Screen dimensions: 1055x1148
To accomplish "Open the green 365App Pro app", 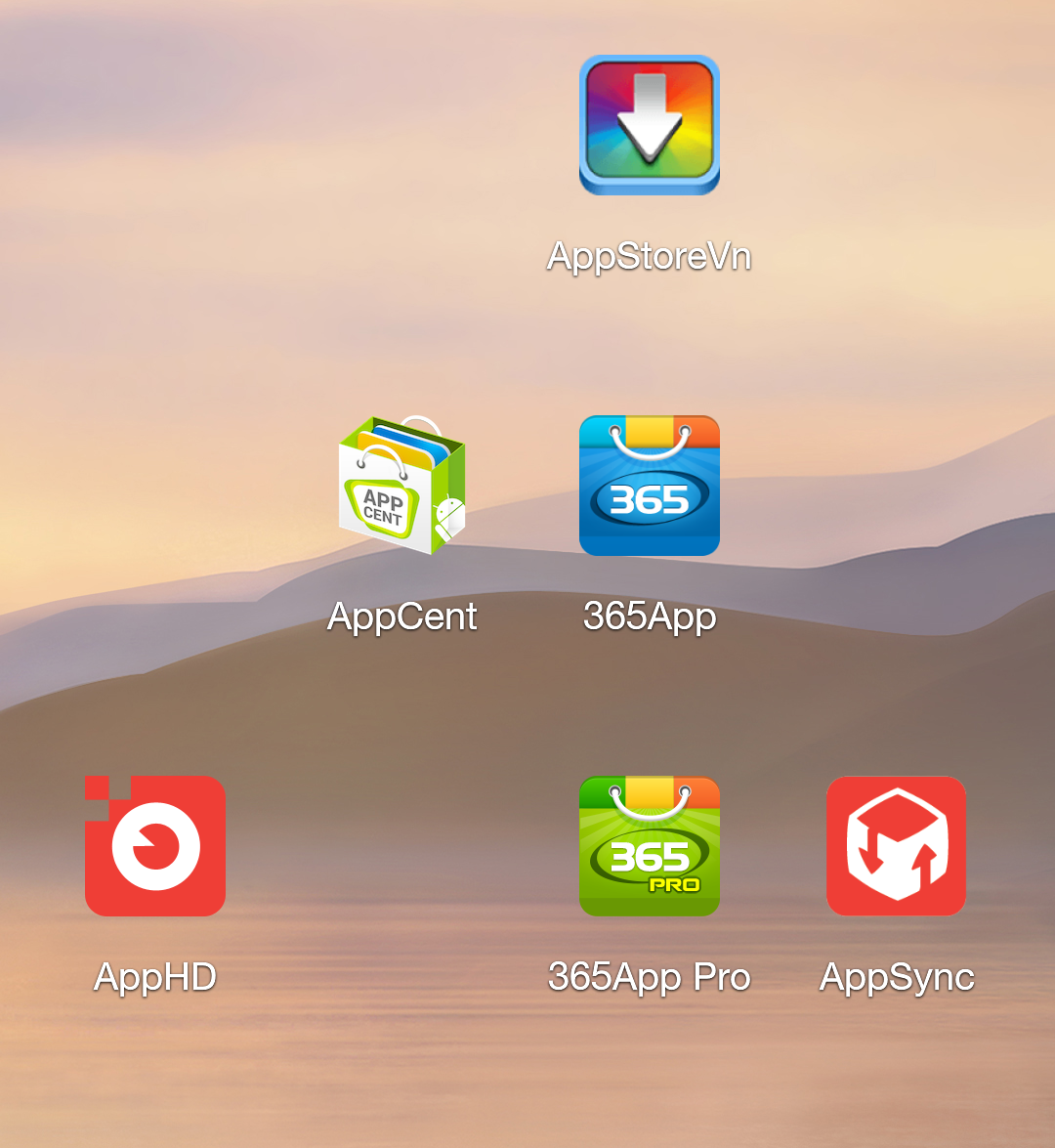I will tap(650, 846).
